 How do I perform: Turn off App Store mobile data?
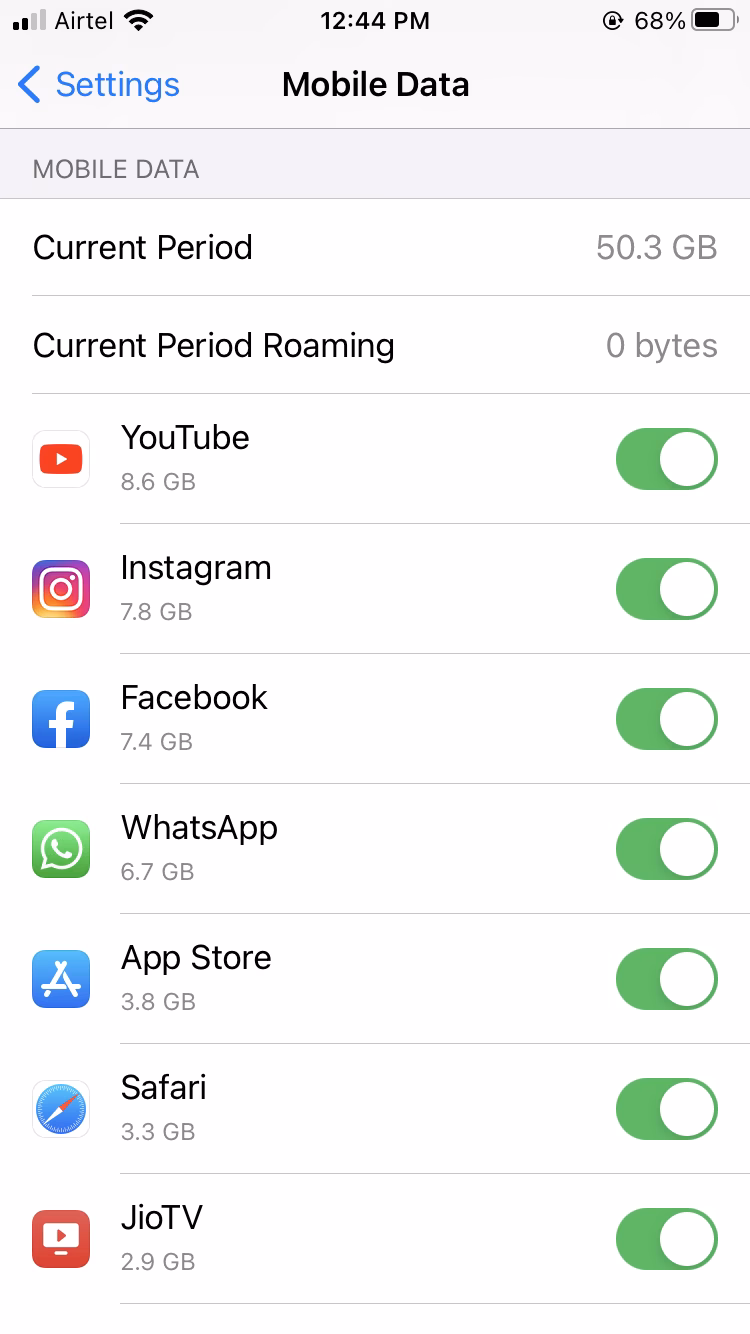coord(666,978)
